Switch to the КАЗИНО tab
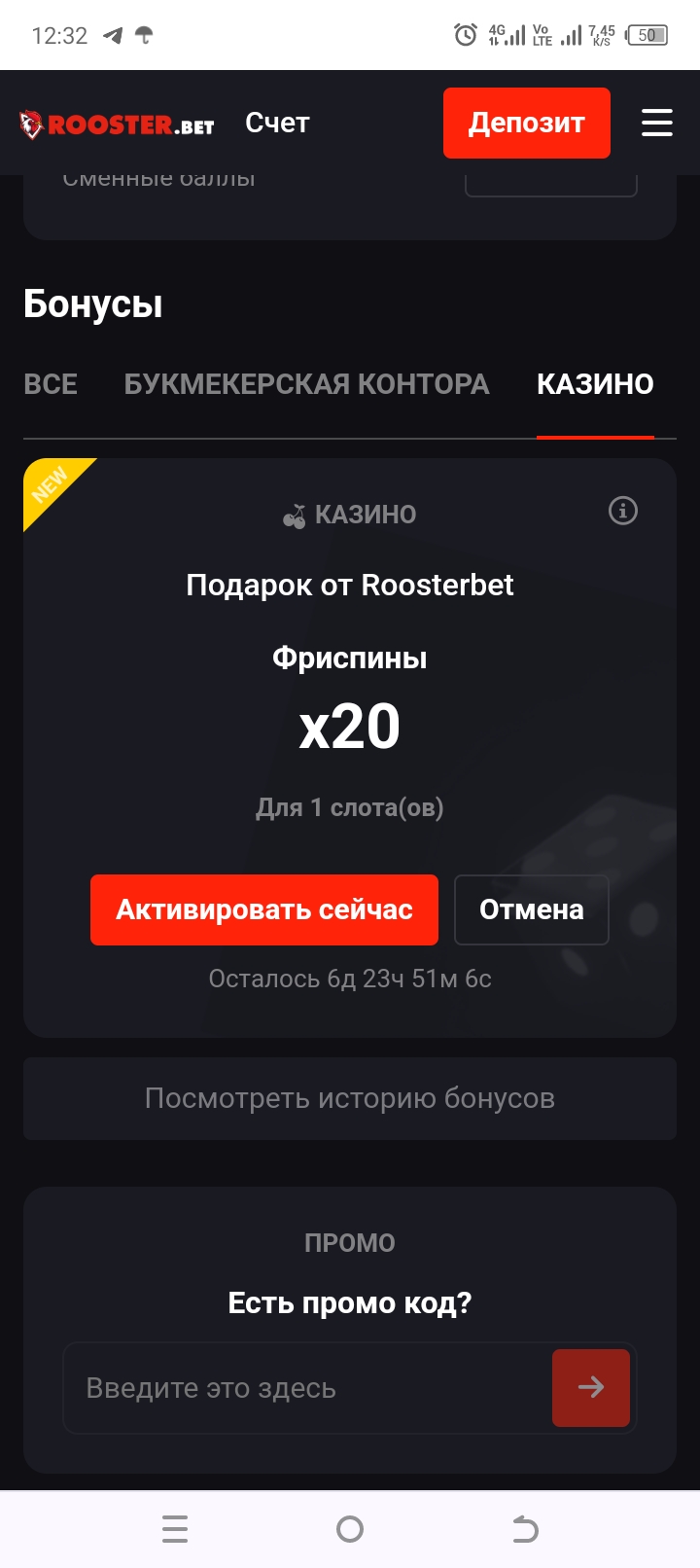This screenshot has height=1568, width=700. pos(595,384)
